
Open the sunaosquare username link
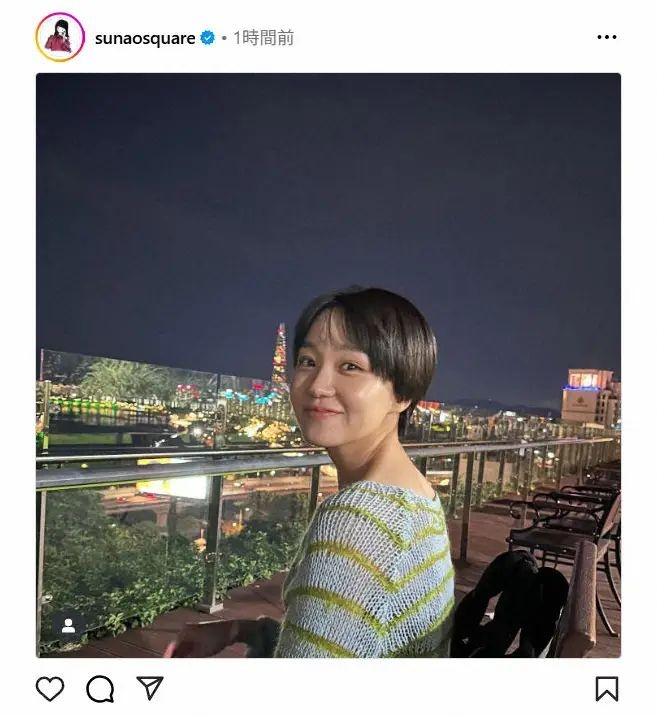pyautogui.click(x=145, y=38)
